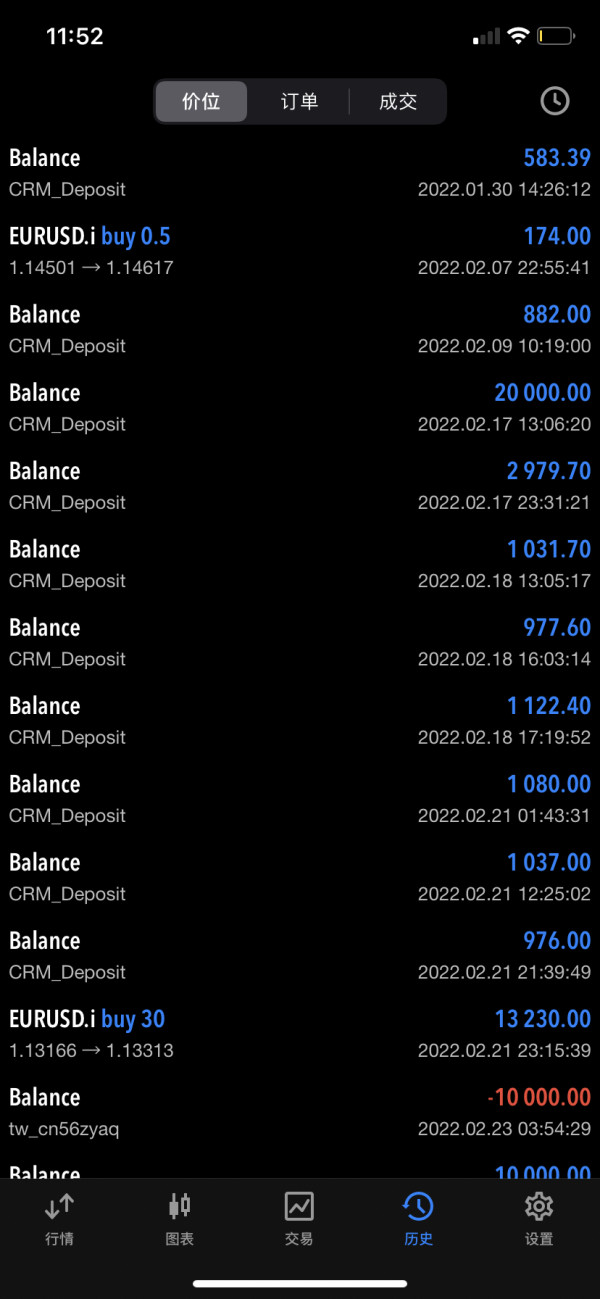Open the 20 000.00 balance deposit entry
Screen dimensions: 600x1299
300,408
